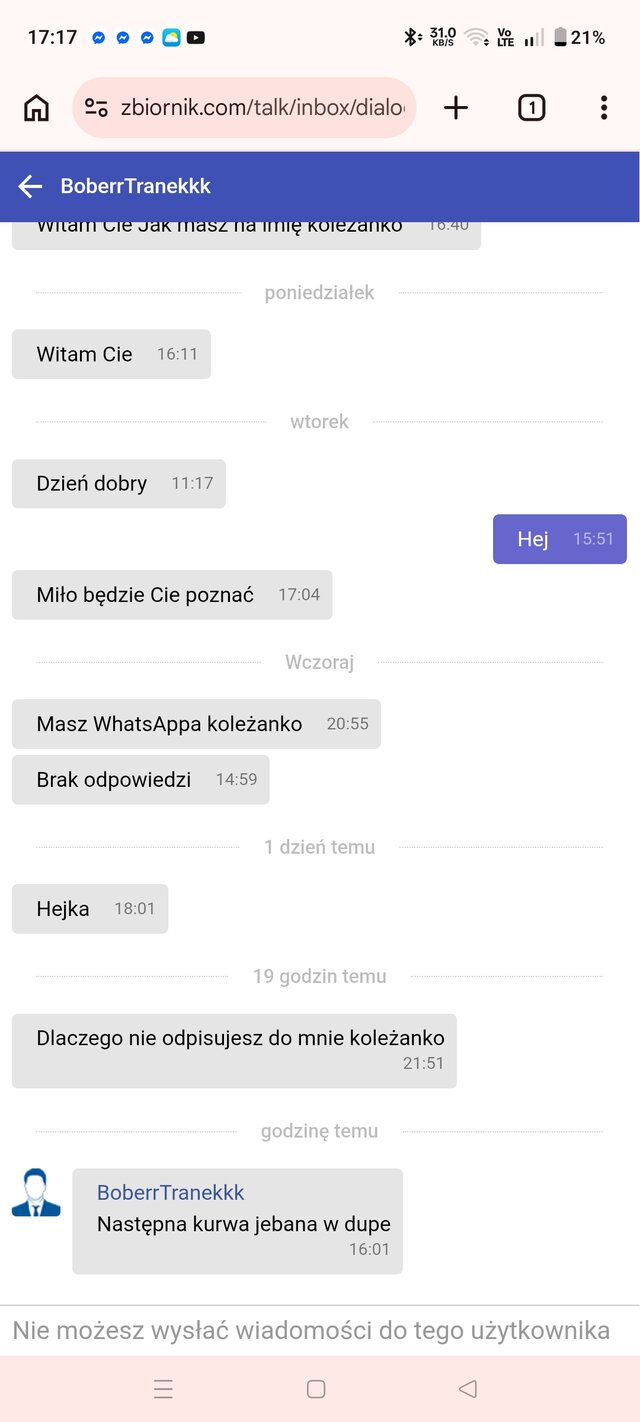Go back using the white arrow

pyautogui.click(x=30, y=186)
